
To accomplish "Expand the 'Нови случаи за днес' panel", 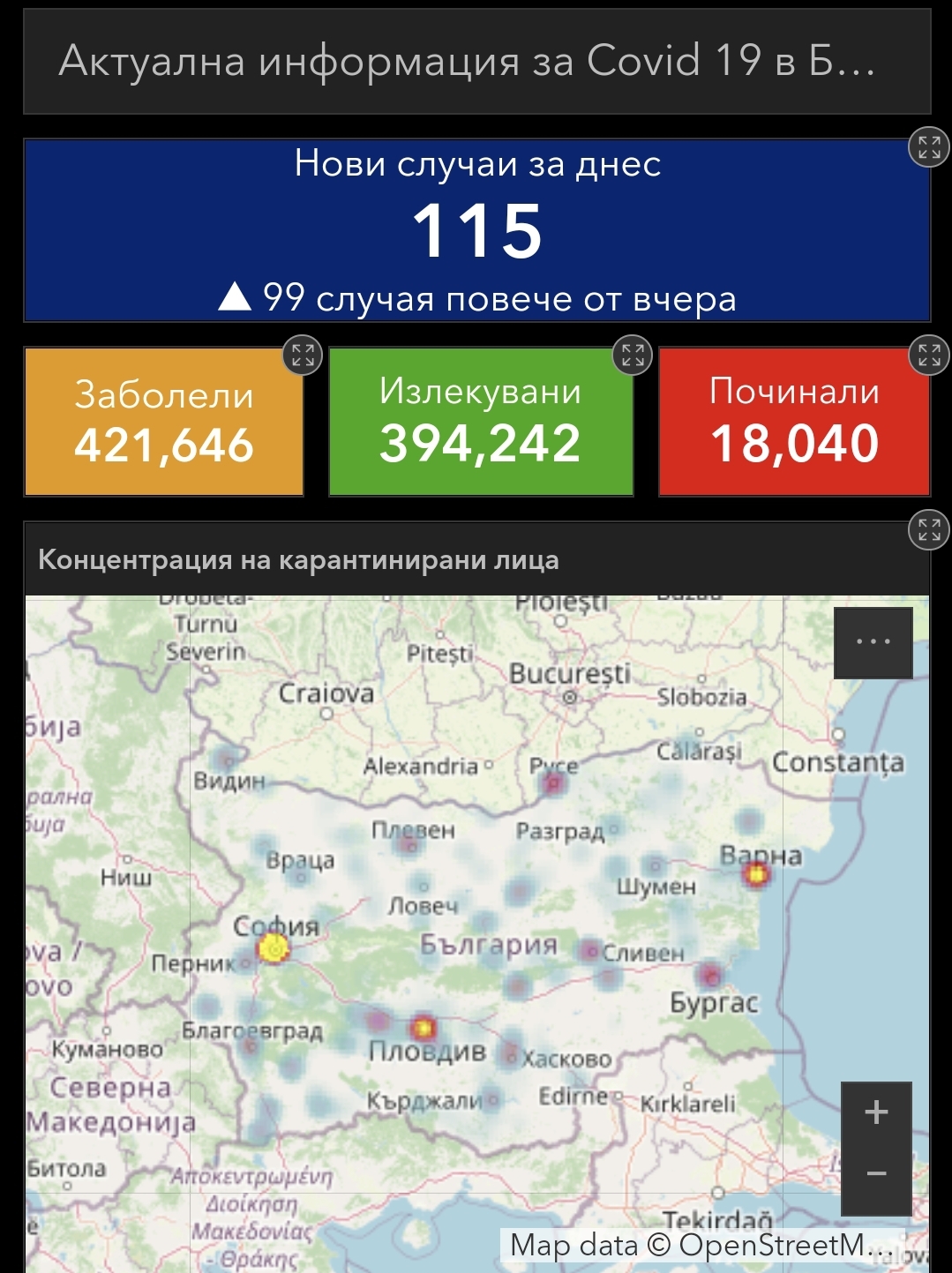I will click(x=929, y=147).
